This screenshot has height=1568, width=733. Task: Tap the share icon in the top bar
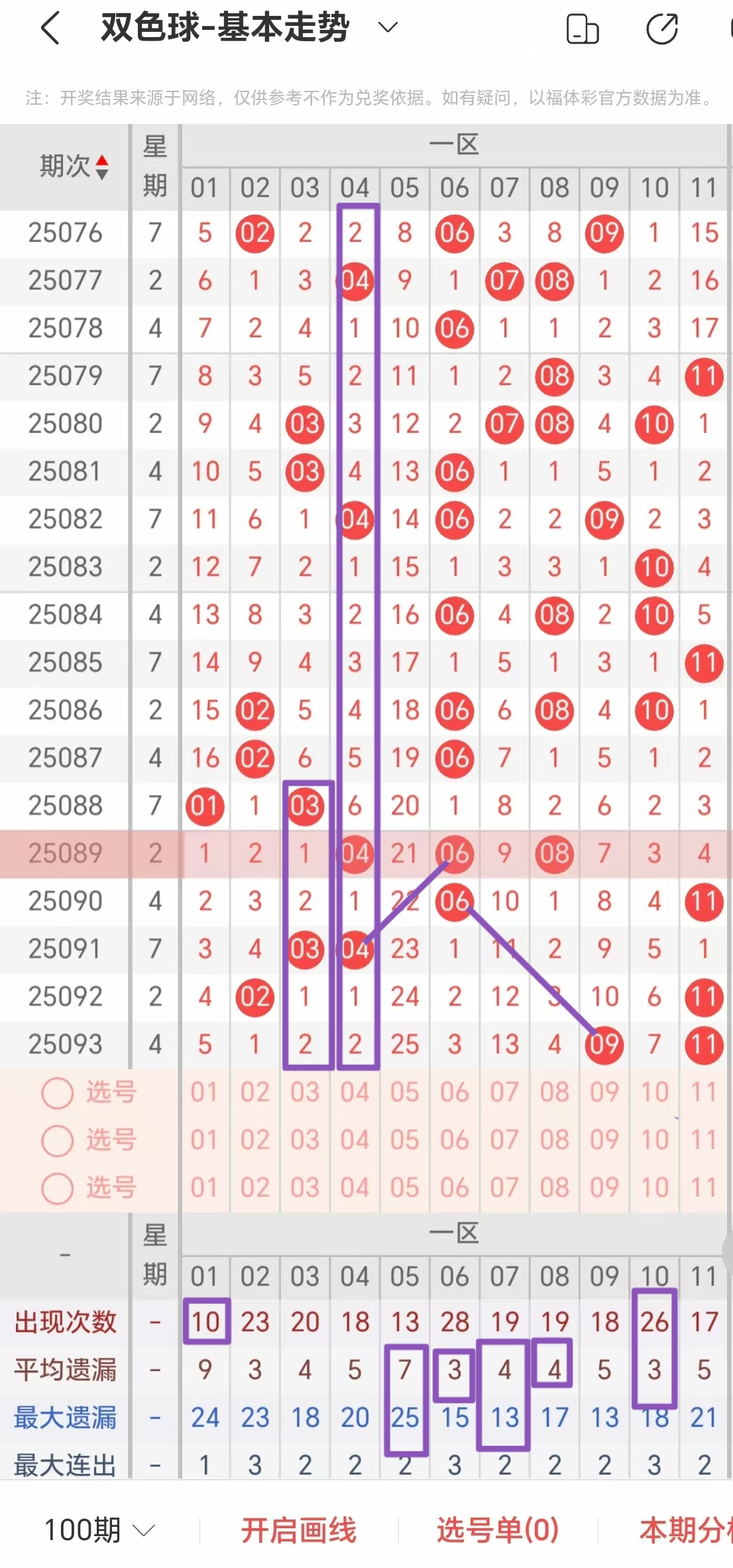point(663,28)
